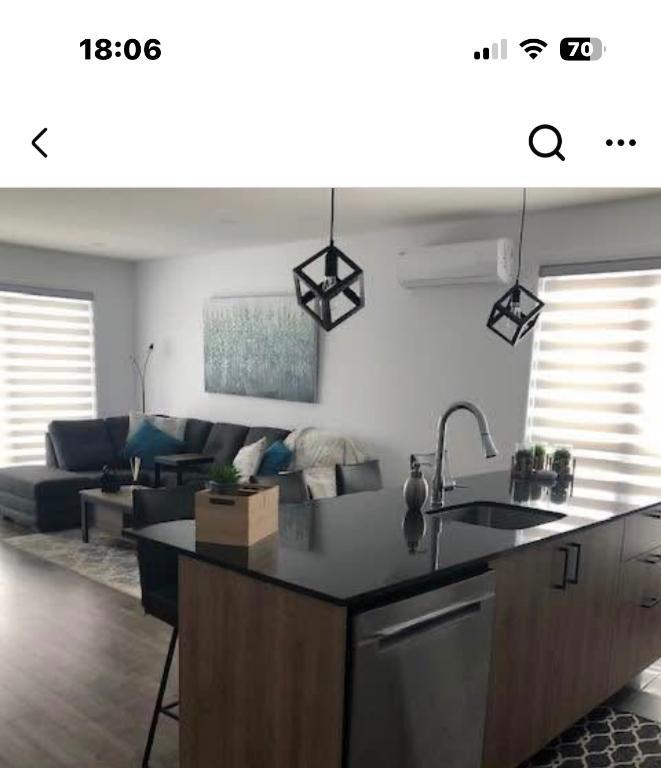661x768 pixels.
Task: Go back to the previous screen
Action: [x=39, y=143]
